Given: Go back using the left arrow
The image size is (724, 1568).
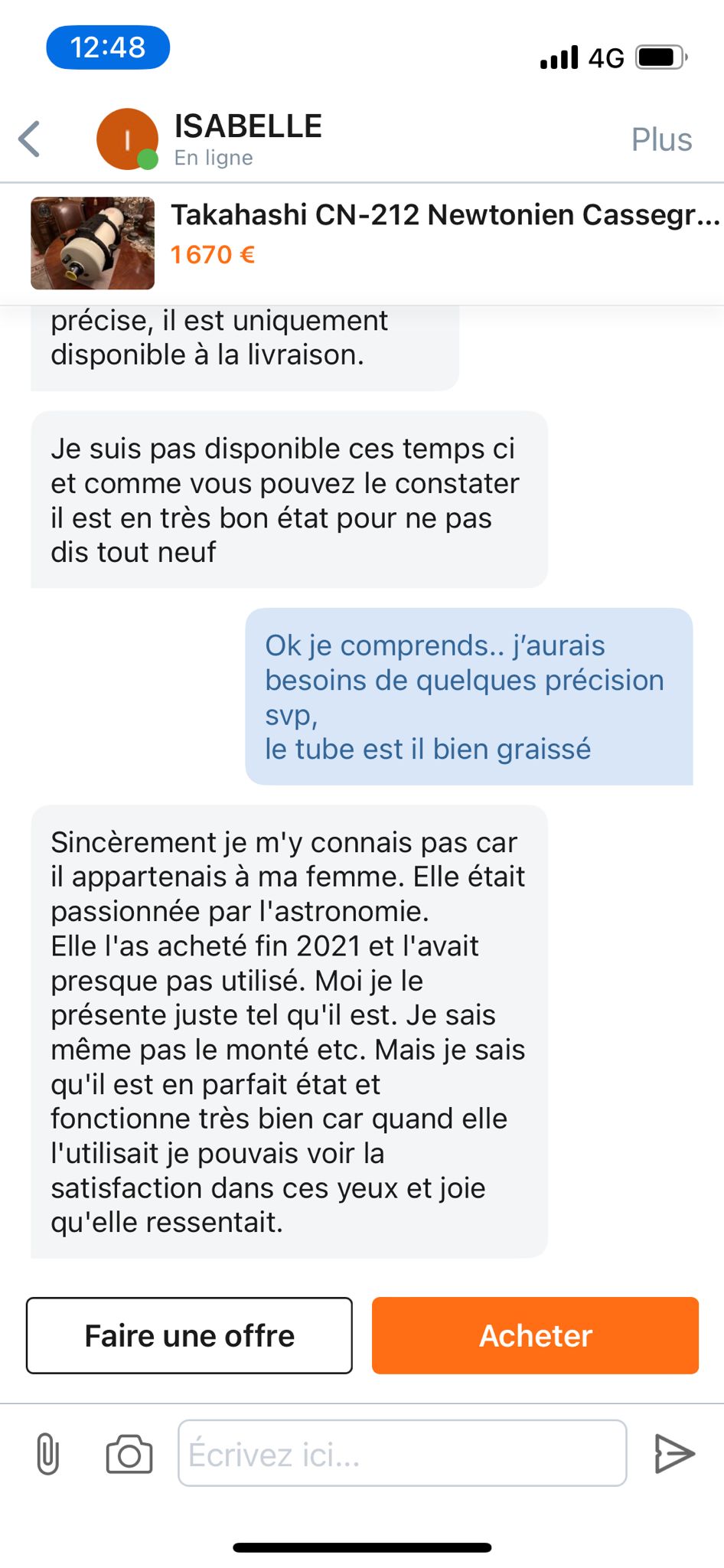Looking at the screenshot, I should (x=29, y=139).
